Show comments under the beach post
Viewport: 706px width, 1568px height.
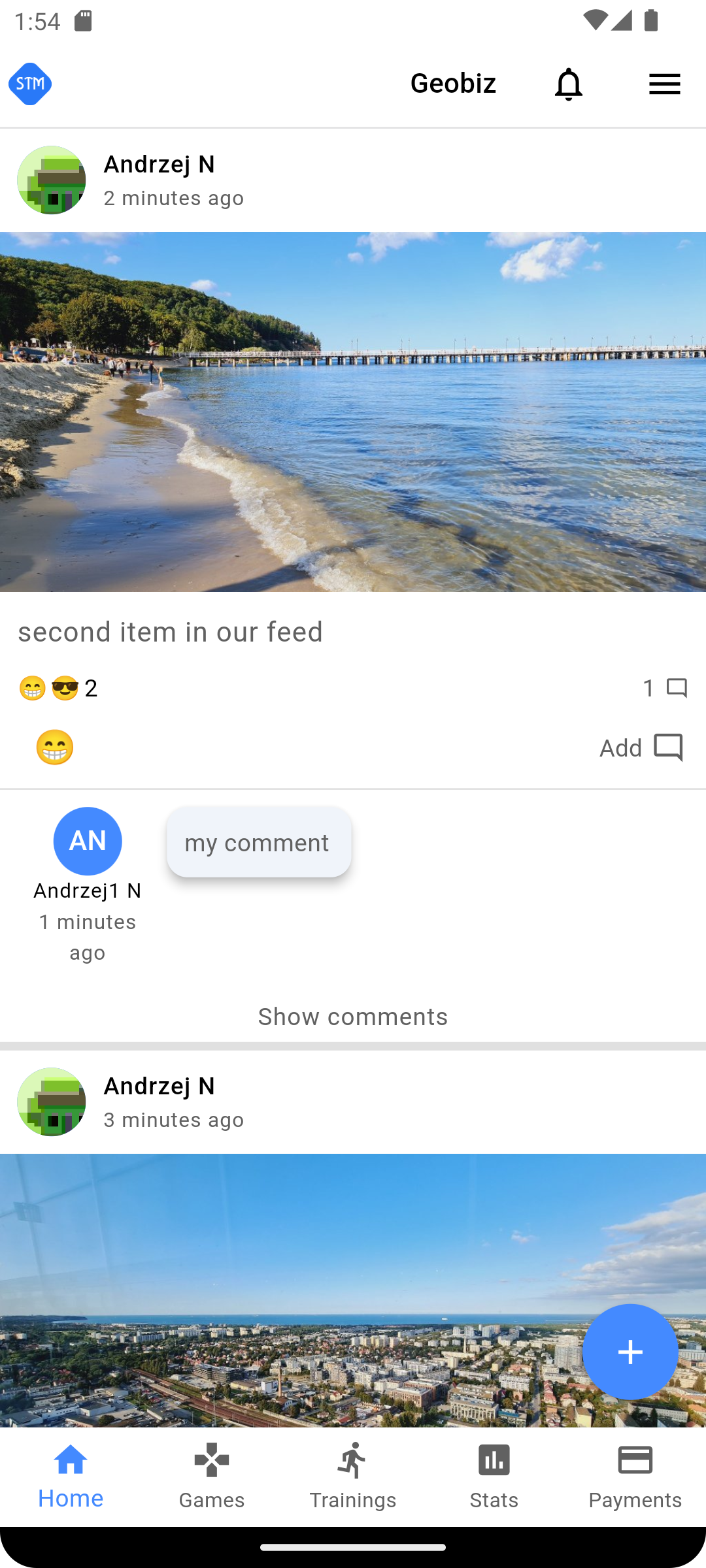tap(353, 1017)
